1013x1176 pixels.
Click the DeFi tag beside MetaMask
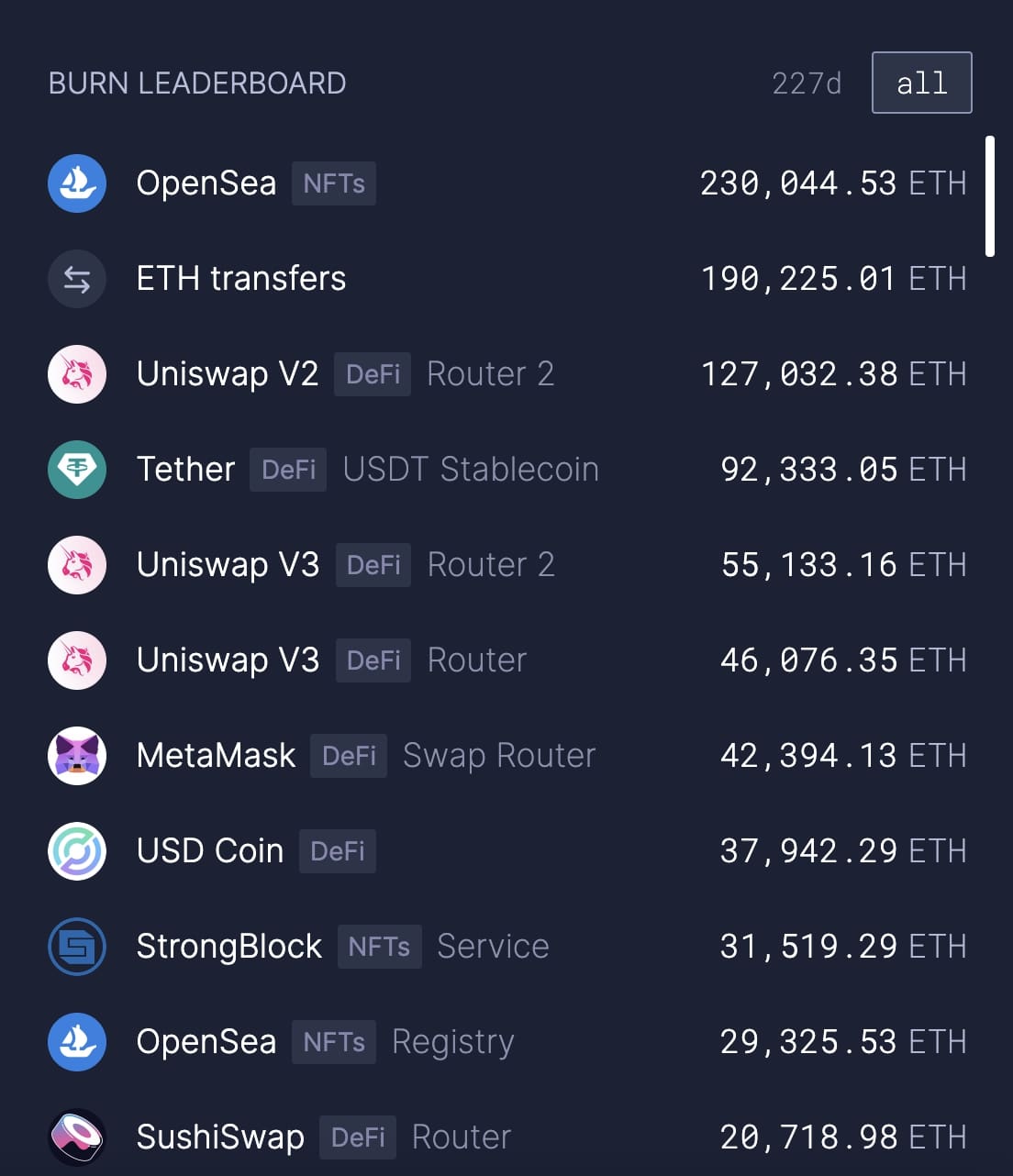[349, 756]
